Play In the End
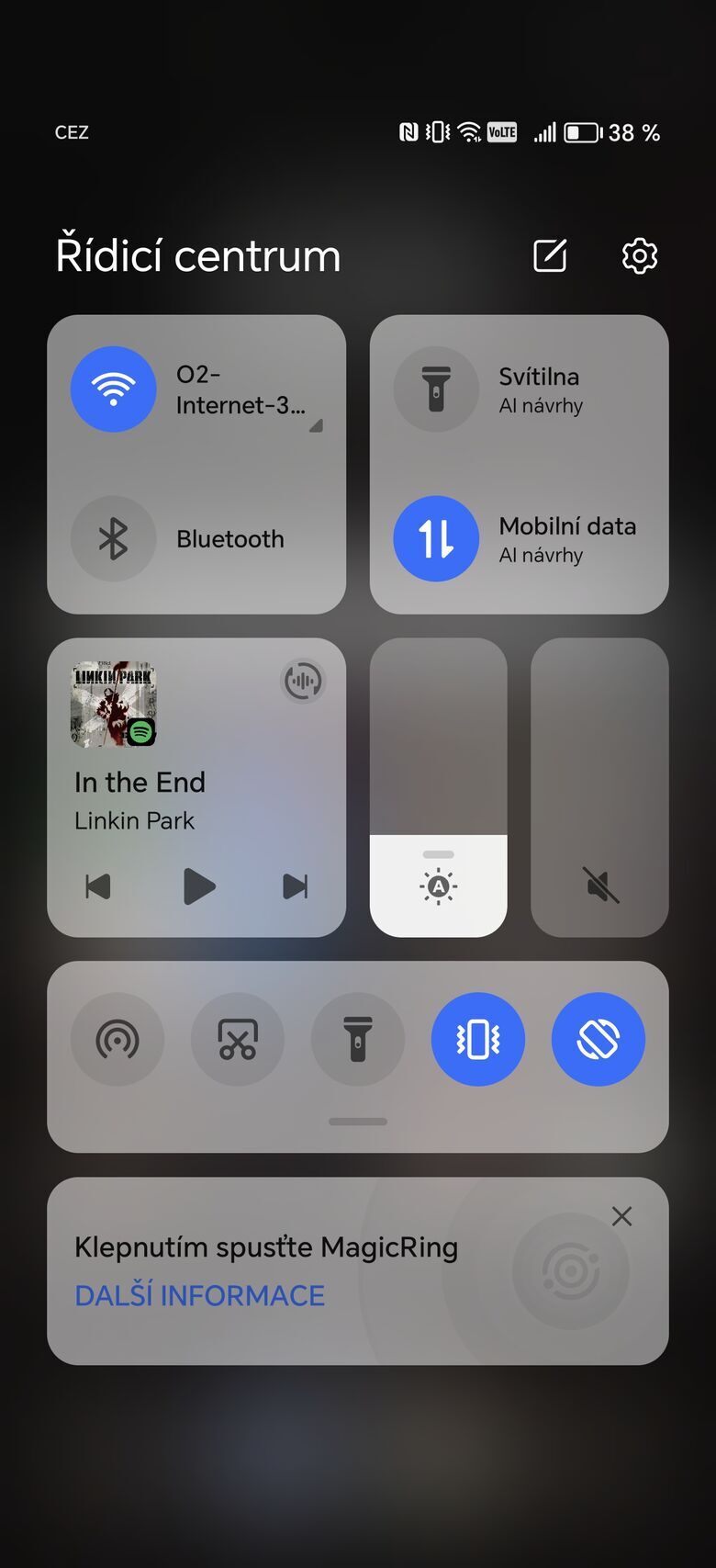This screenshot has height=1568, width=716. click(198, 886)
